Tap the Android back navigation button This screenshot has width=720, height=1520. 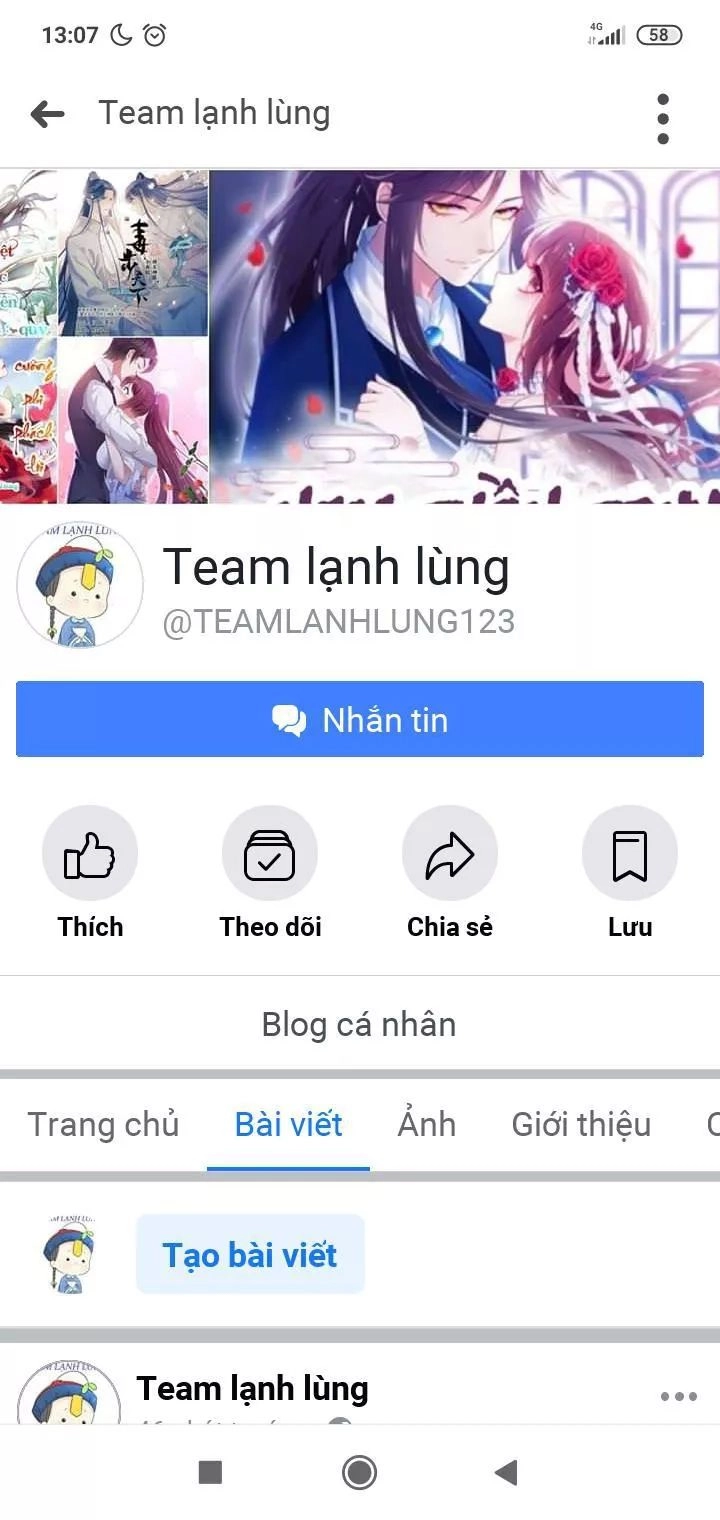point(506,1472)
